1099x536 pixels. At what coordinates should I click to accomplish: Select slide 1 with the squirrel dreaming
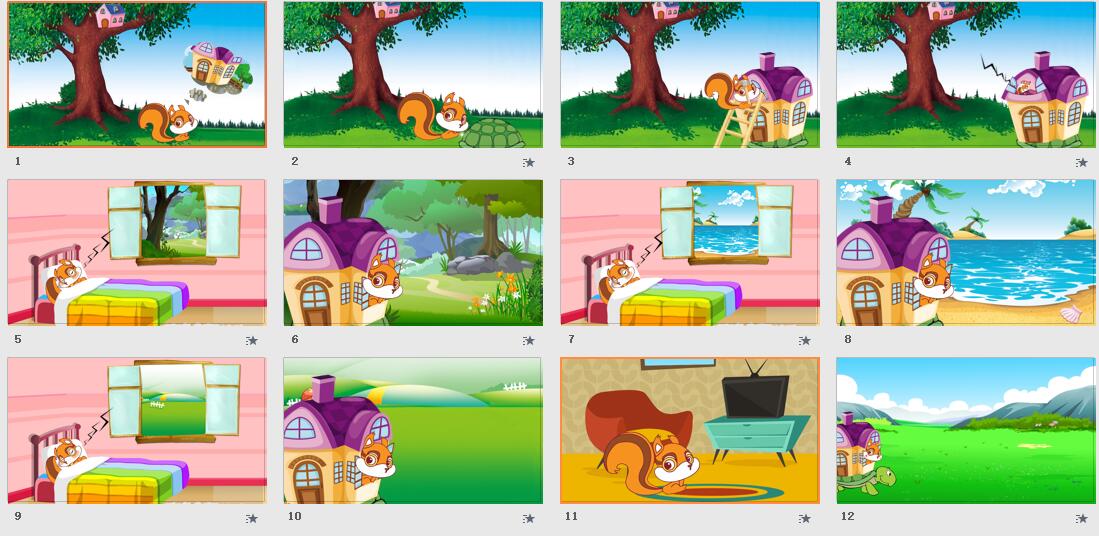137,75
